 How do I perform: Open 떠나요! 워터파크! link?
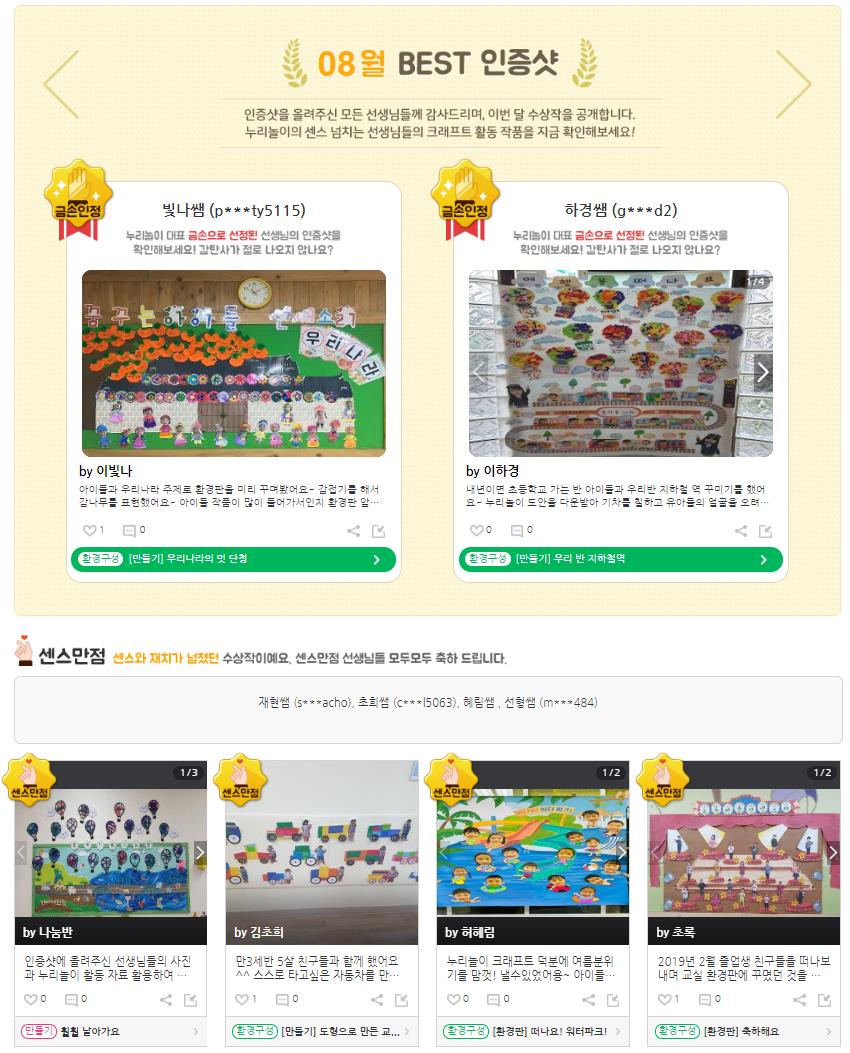(533, 1031)
